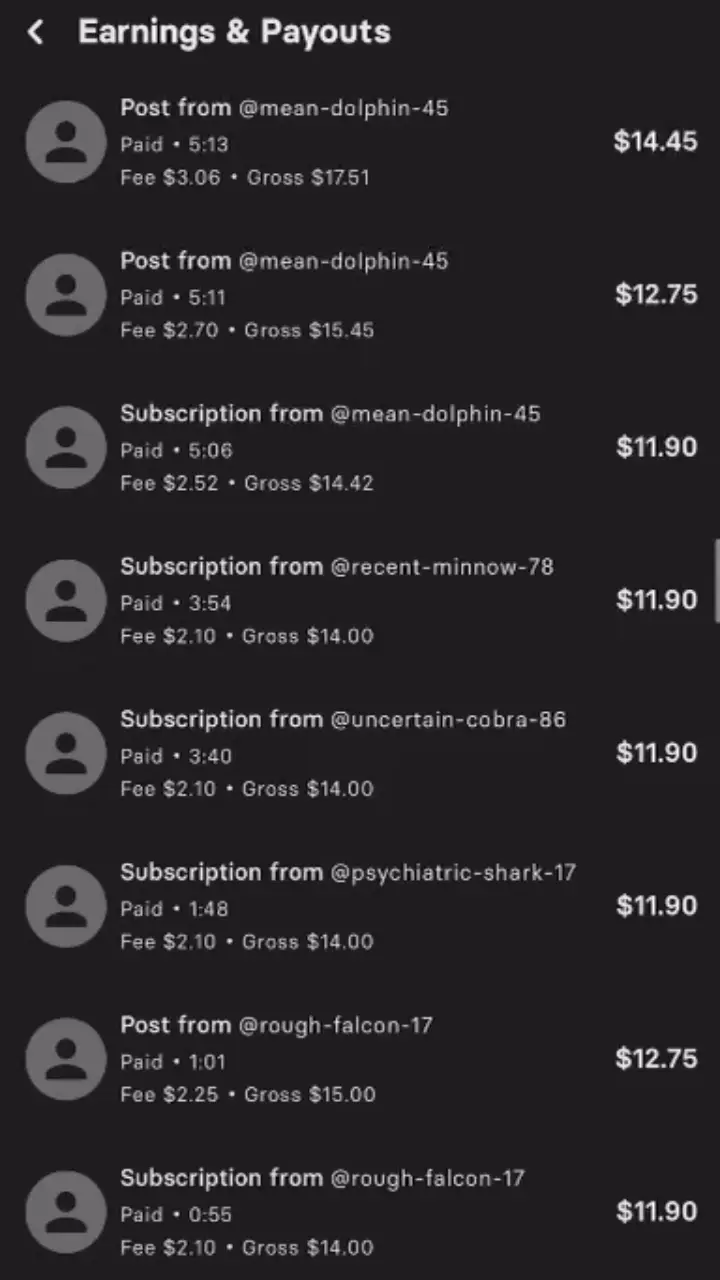Image resolution: width=720 pixels, height=1280 pixels.
Task: Open the subscription from @recent-minnow-78
Action: point(360,601)
